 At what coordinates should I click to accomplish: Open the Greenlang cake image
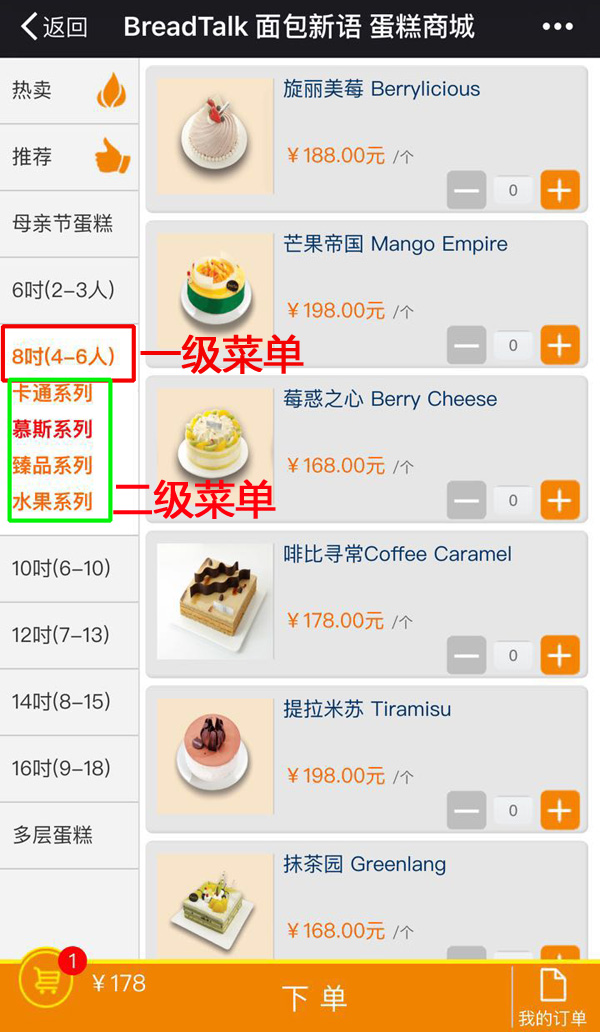tap(214, 900)
